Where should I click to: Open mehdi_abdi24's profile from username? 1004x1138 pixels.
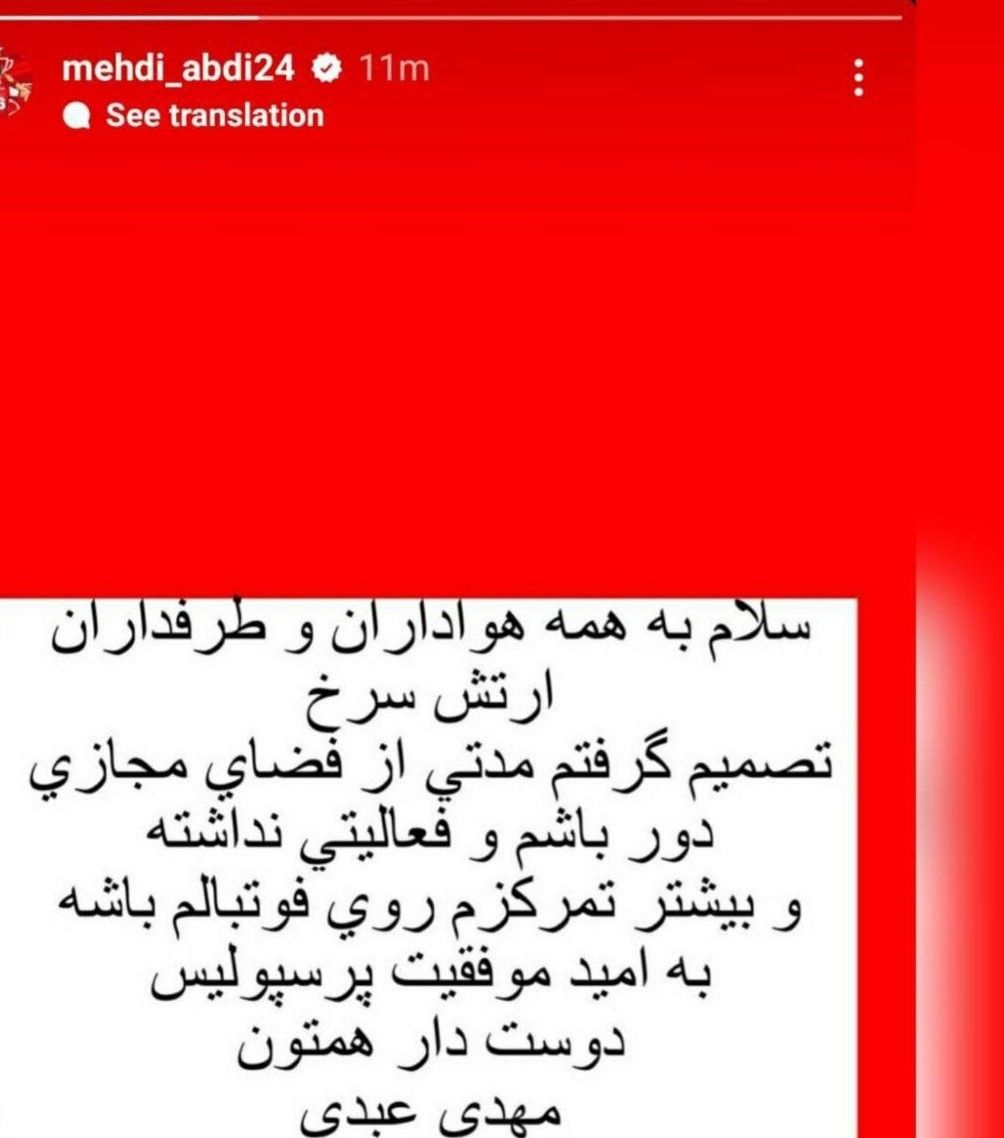pyautogui.click(x=178, y=69)
